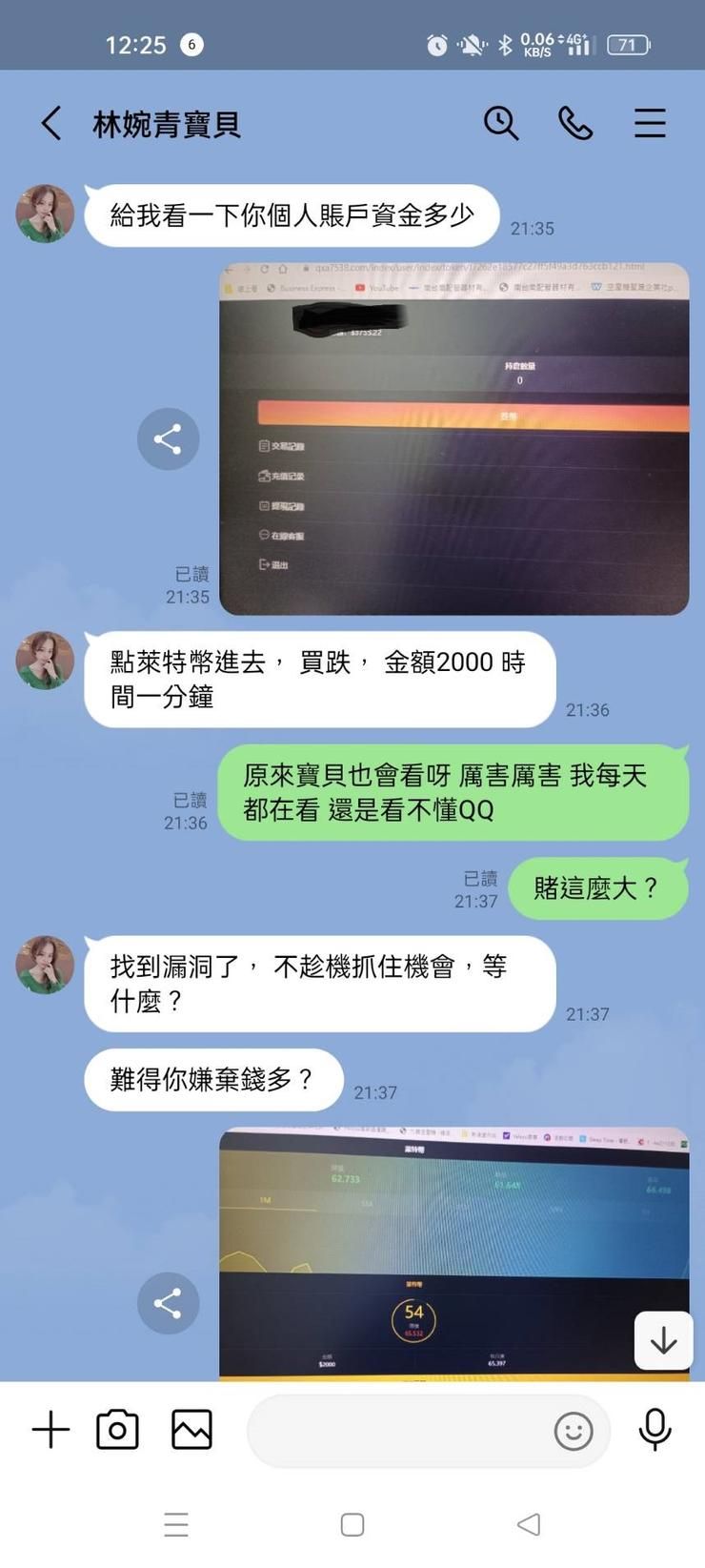Open the camera to take a photo
The height and width of the screenshot is (1568, 705).
pyautogui.click(x=118, y=1431)
